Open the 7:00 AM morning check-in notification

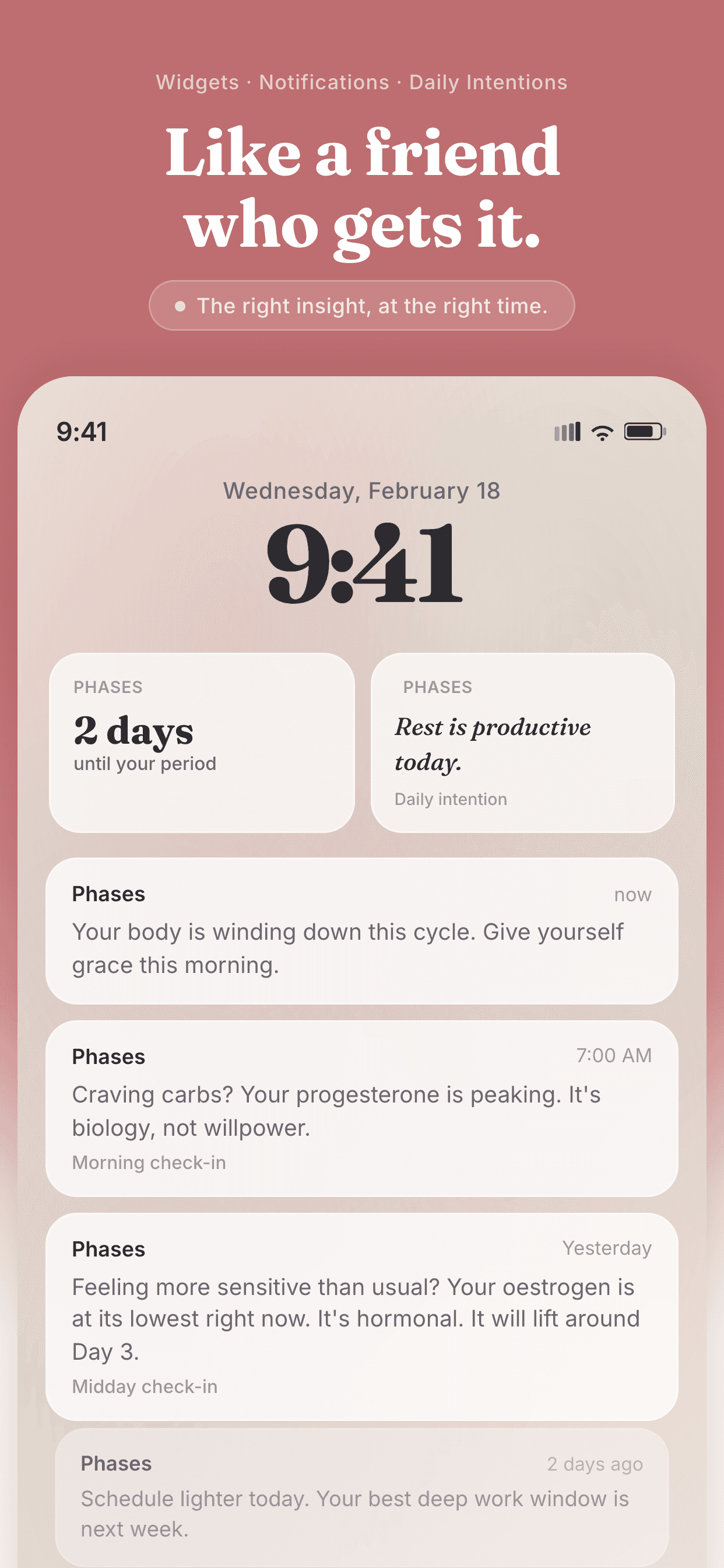362,1111
